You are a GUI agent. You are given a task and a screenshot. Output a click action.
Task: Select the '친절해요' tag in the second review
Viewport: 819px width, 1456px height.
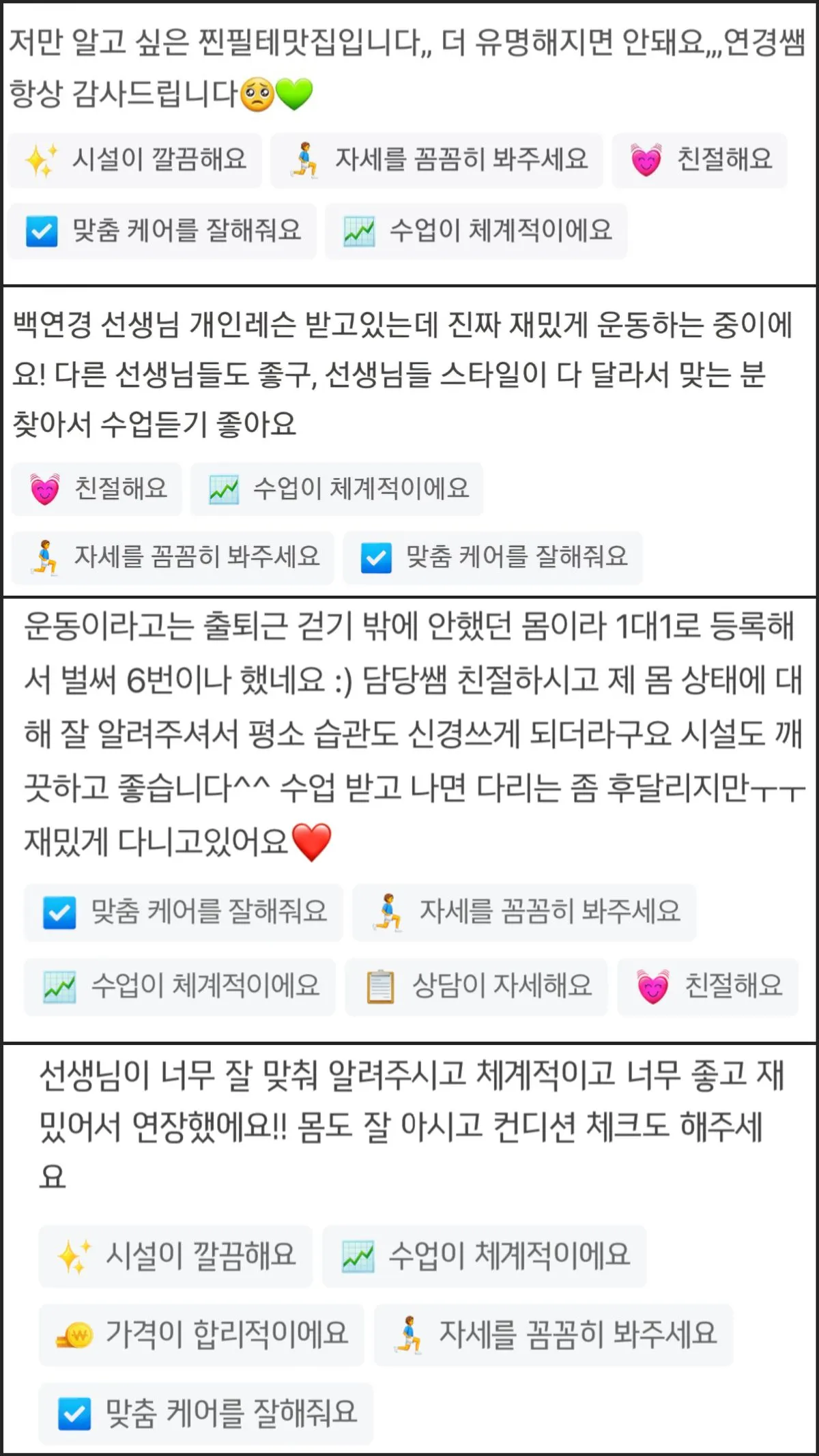tap(96, 489)
